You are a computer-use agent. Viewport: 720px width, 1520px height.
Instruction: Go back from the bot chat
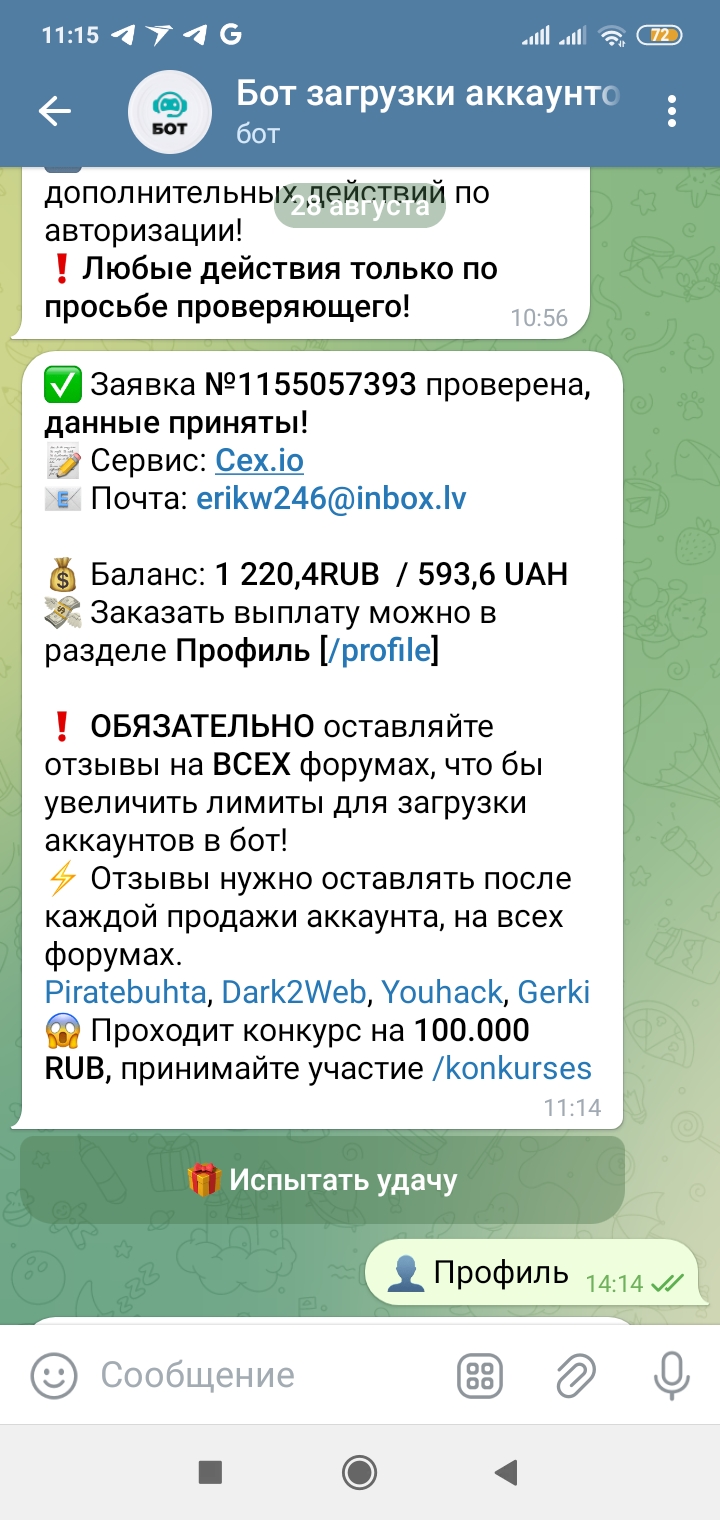(55, 112)
